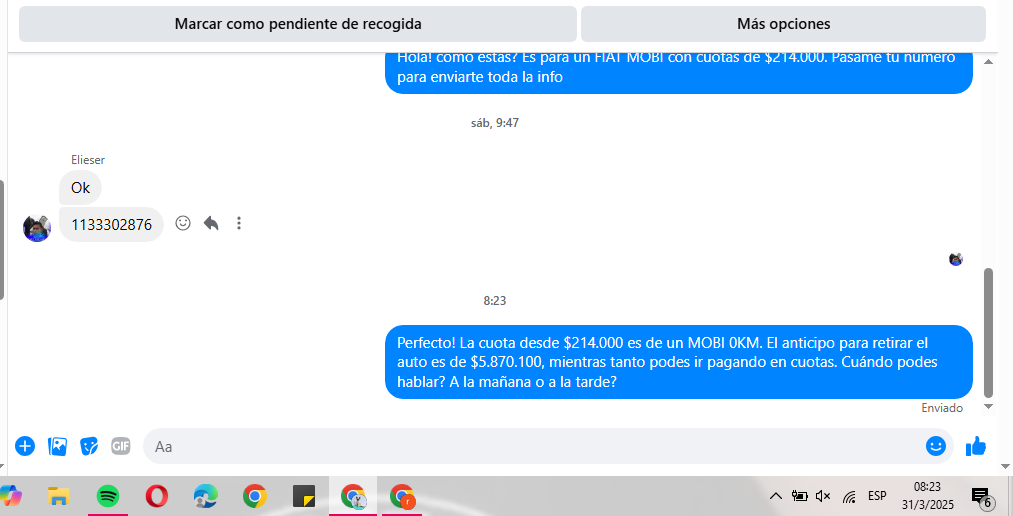Screen dimensions: 1013x516
Task: Show hidden system tray icons
Action: pos(775,496)
